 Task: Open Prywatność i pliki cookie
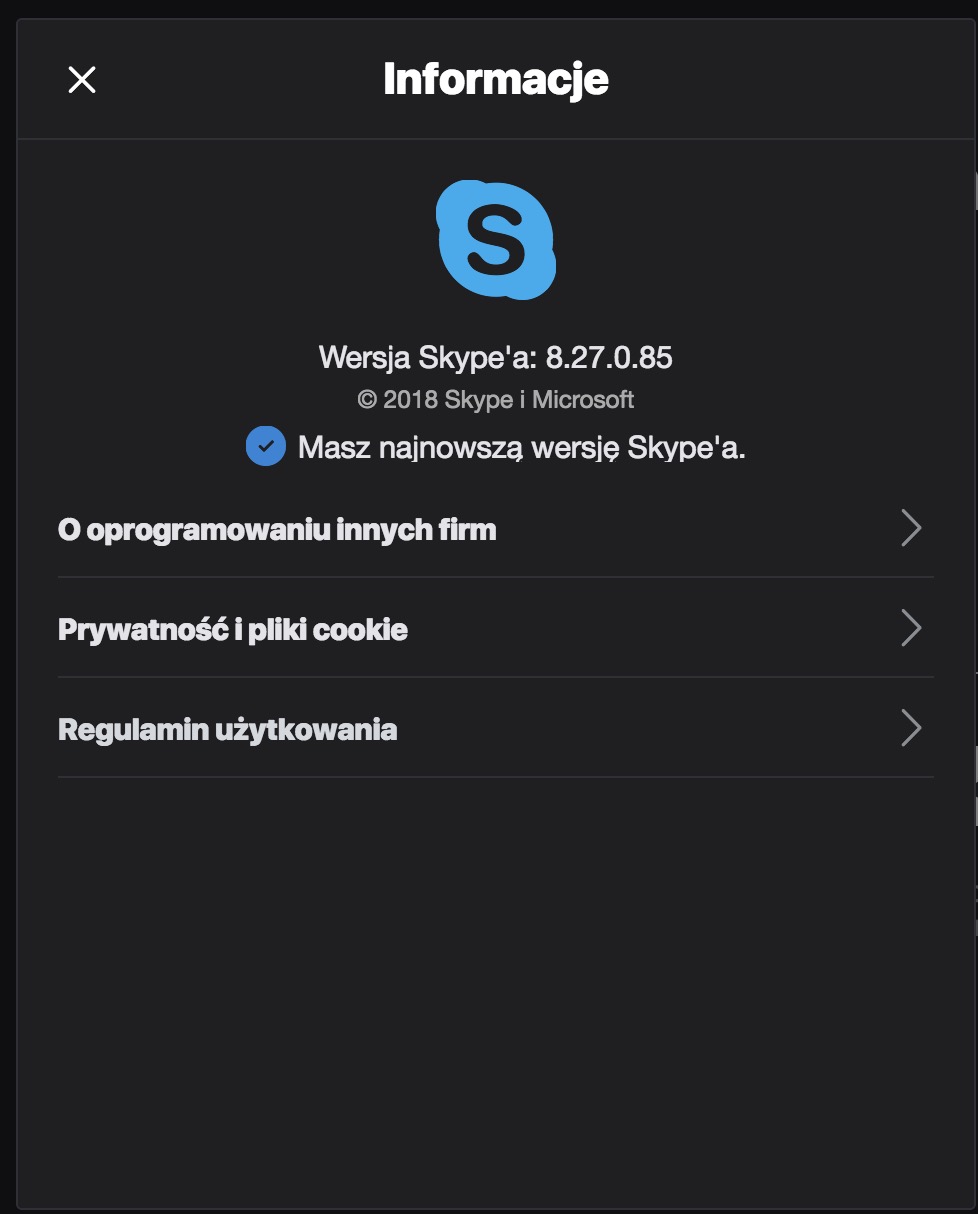pos(495,628)
